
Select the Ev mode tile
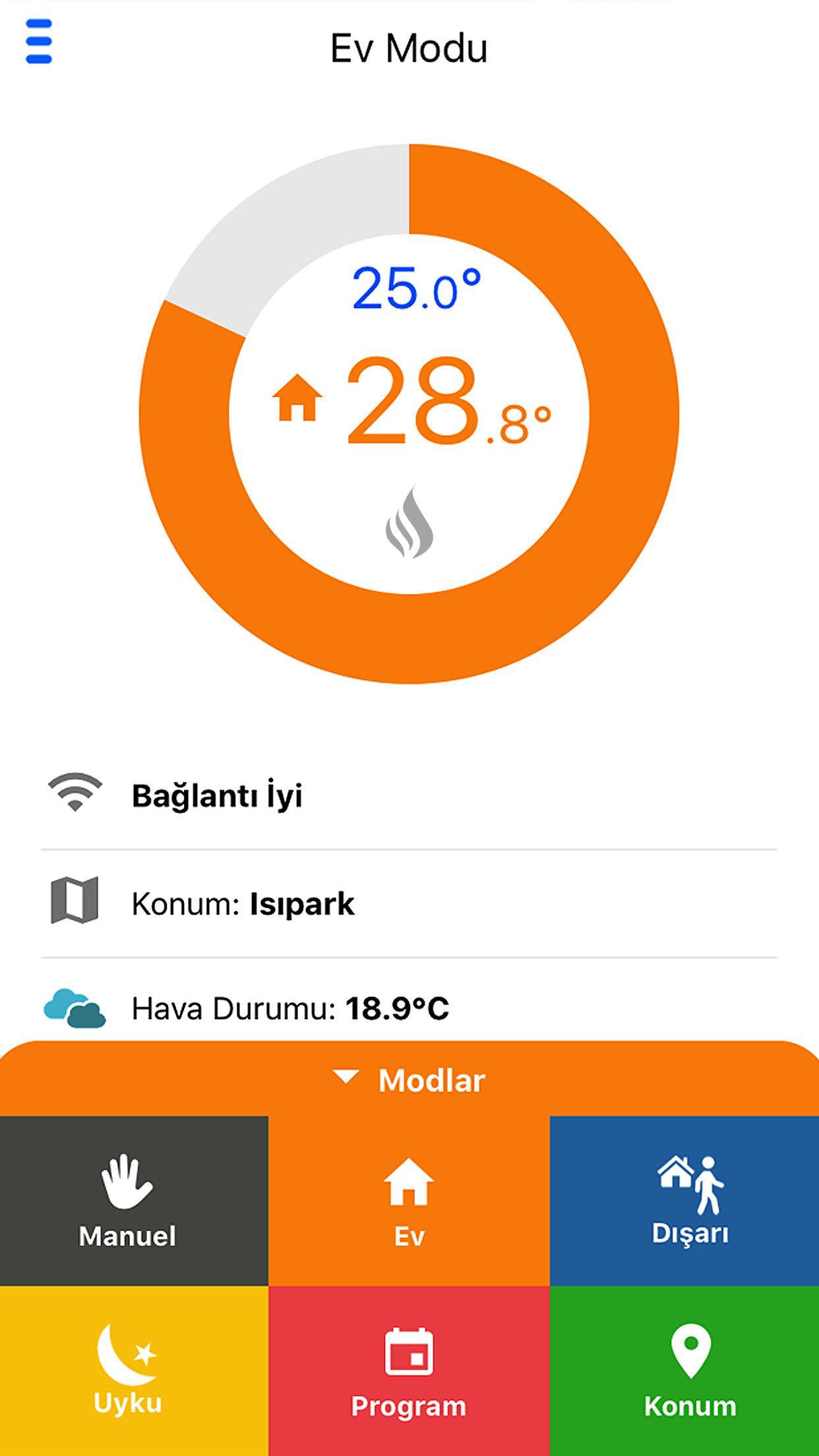[x=409, y=1201]
